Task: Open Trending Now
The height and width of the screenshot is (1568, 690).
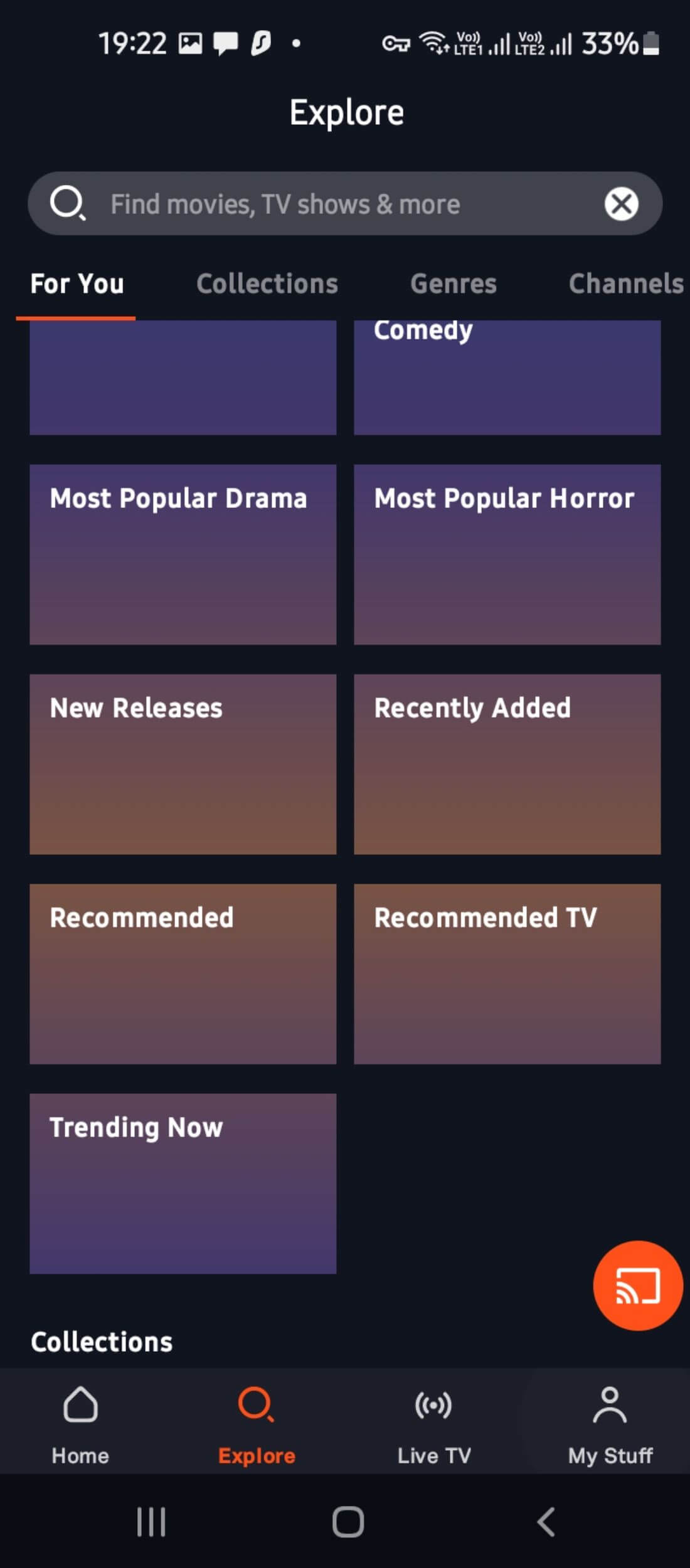Action: point(183,1182)
